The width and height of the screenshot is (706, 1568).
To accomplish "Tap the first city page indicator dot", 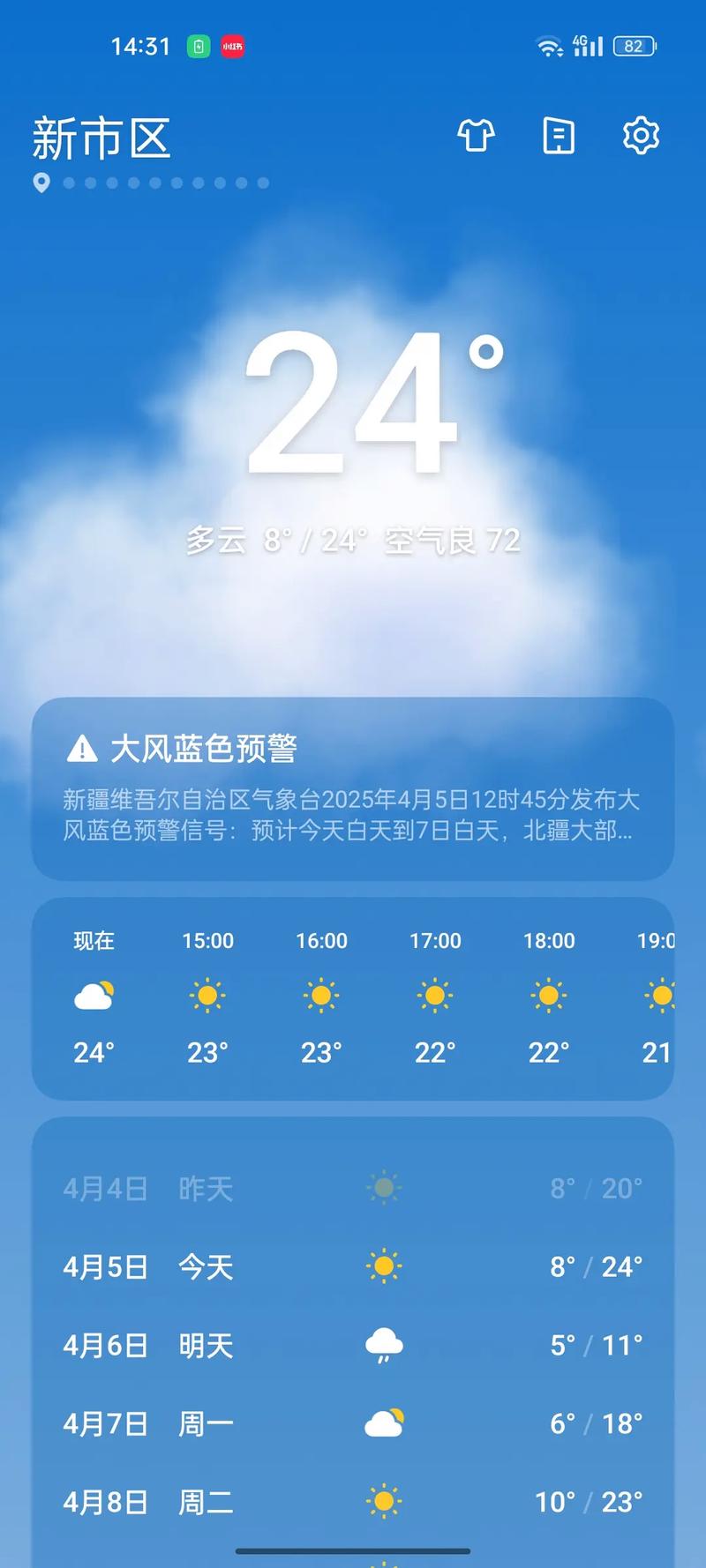I will coord(66,183).
